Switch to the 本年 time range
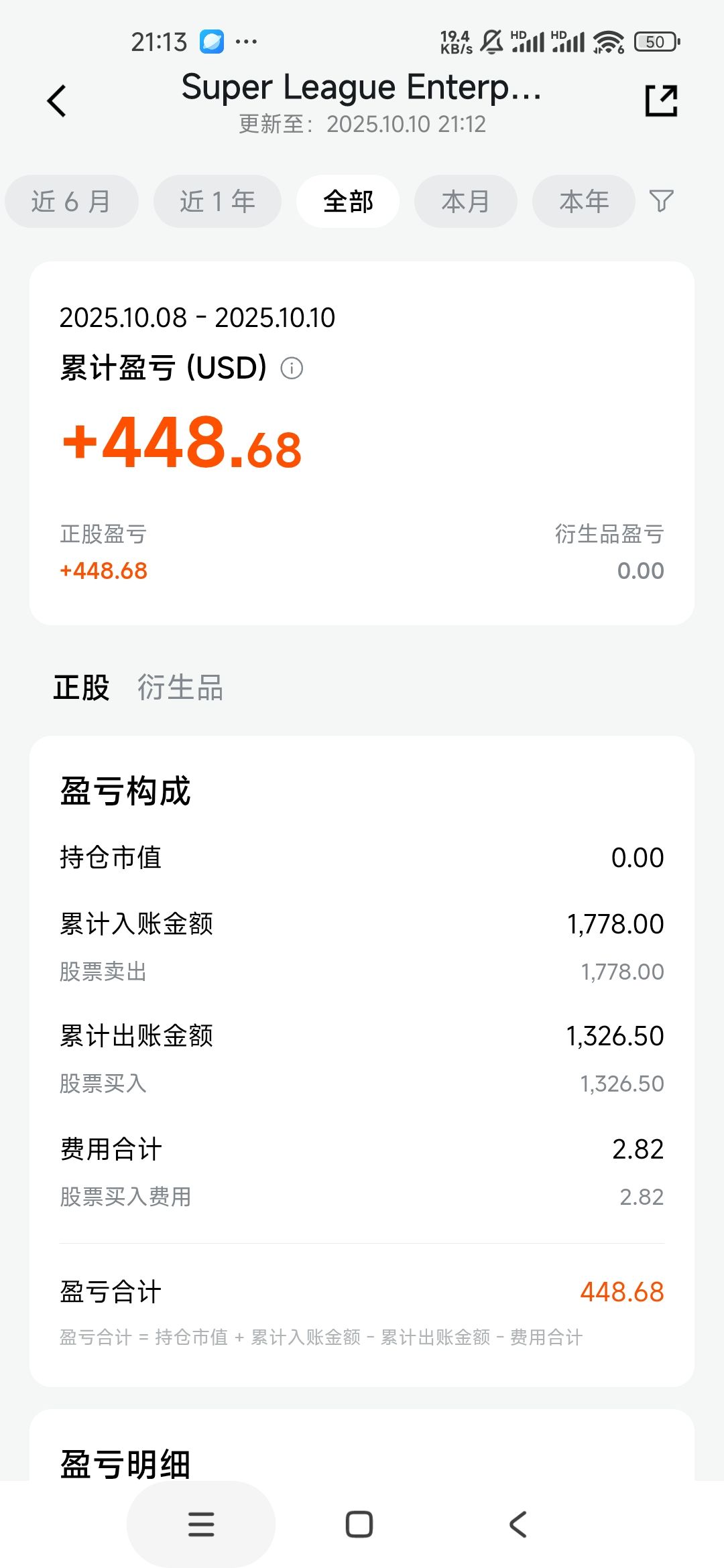The image size is (724, 1568). pyautogui.click(x=583, y=201)
